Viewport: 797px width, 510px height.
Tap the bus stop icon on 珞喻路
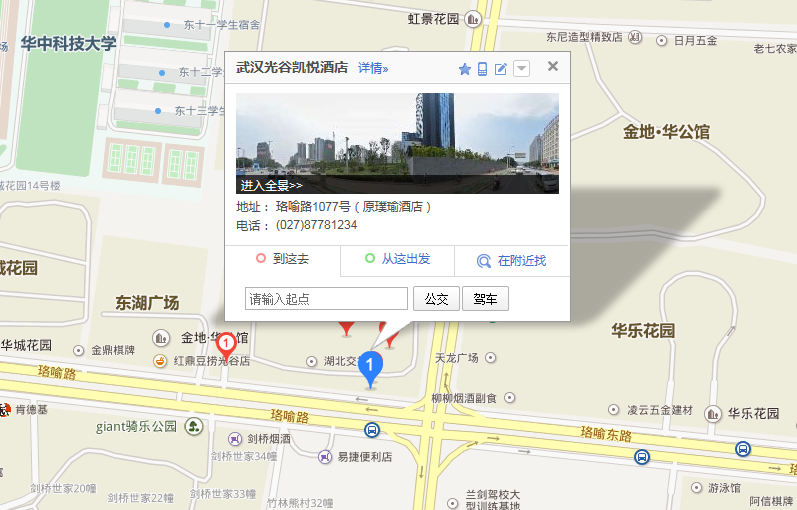click(x=372, y=430)
